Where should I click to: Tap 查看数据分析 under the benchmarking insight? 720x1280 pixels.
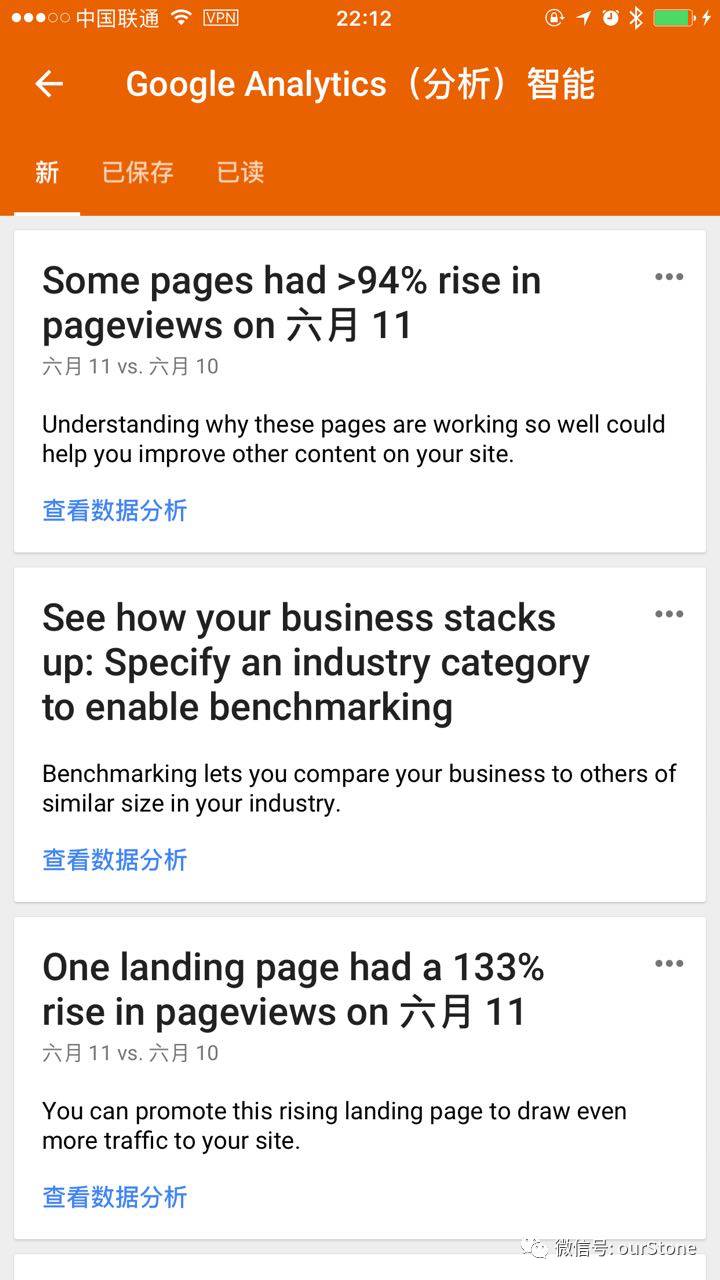115,860
